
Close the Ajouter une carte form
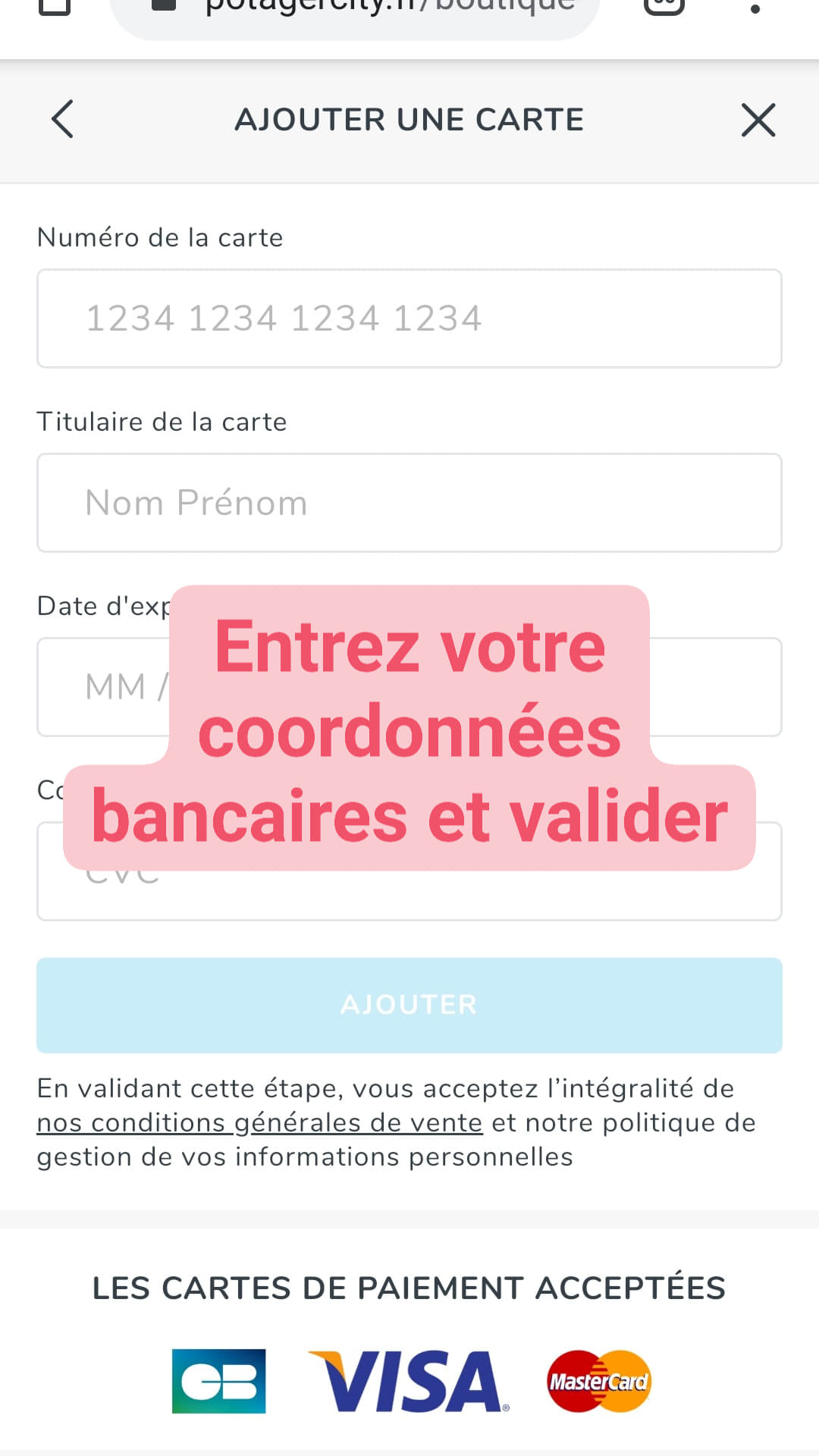(758, 120)
